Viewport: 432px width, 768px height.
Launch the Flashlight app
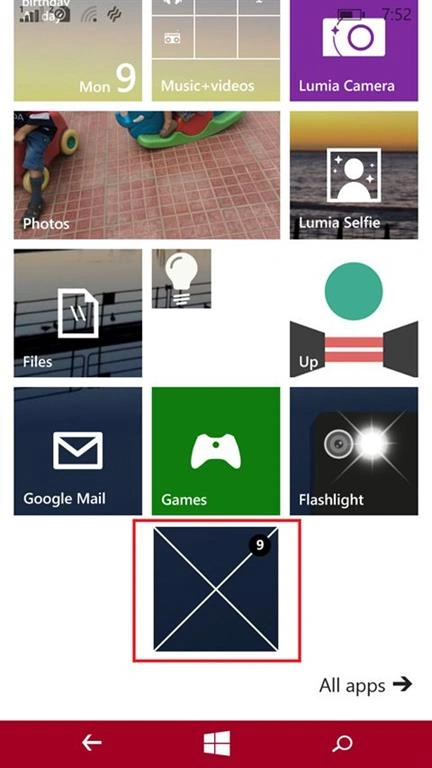[354, 451]
